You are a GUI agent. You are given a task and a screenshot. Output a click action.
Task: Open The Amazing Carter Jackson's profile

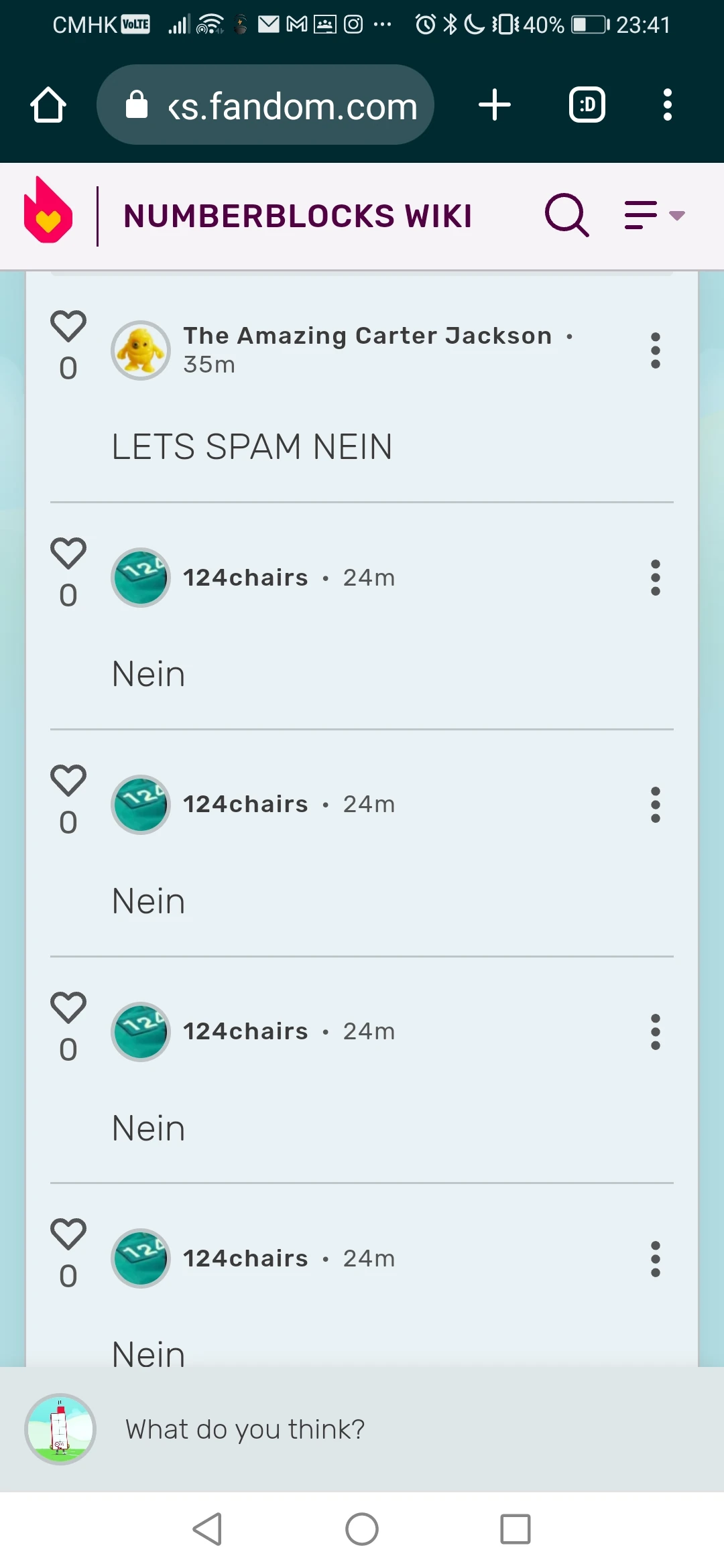click(x=367, y=335)
